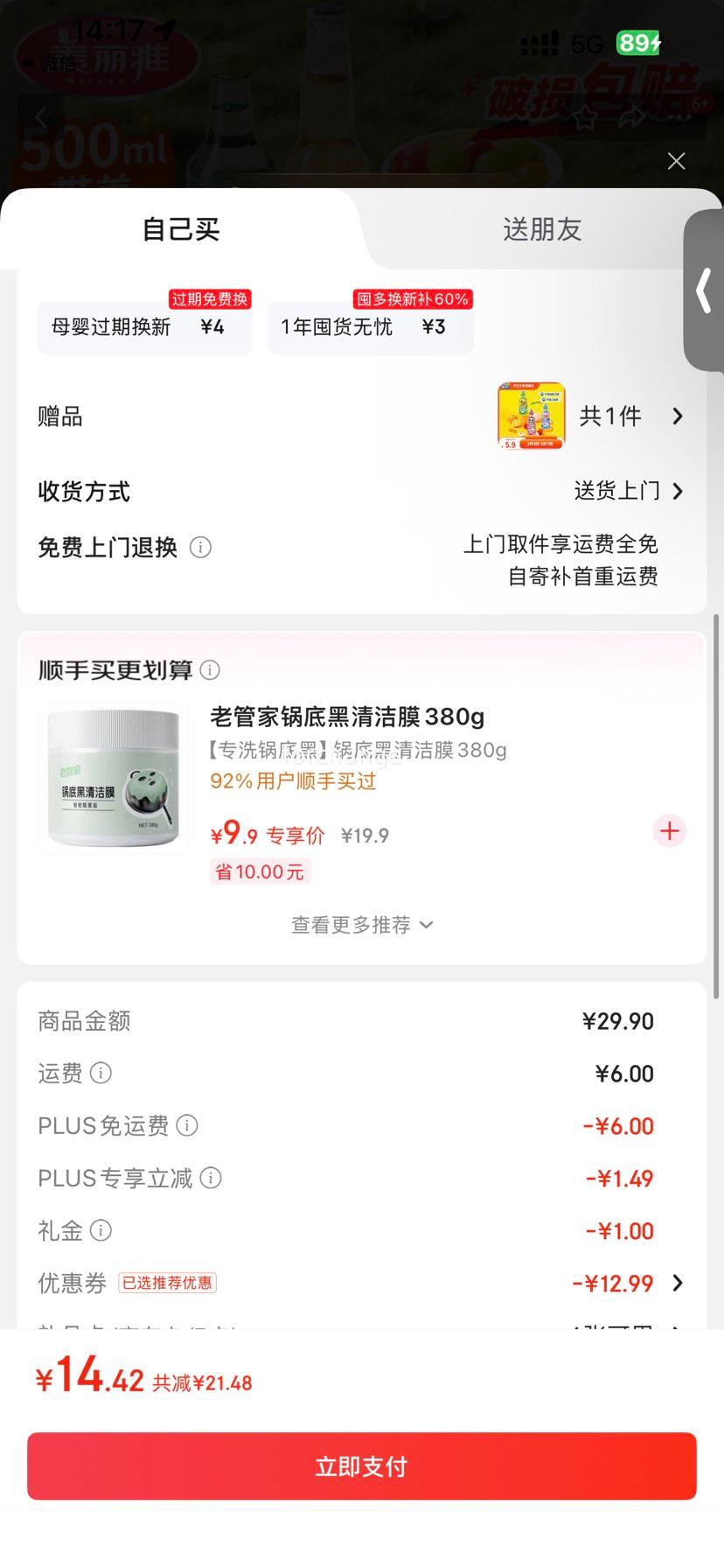Open the PLUS专享立减 info icon

point(211,1179)
